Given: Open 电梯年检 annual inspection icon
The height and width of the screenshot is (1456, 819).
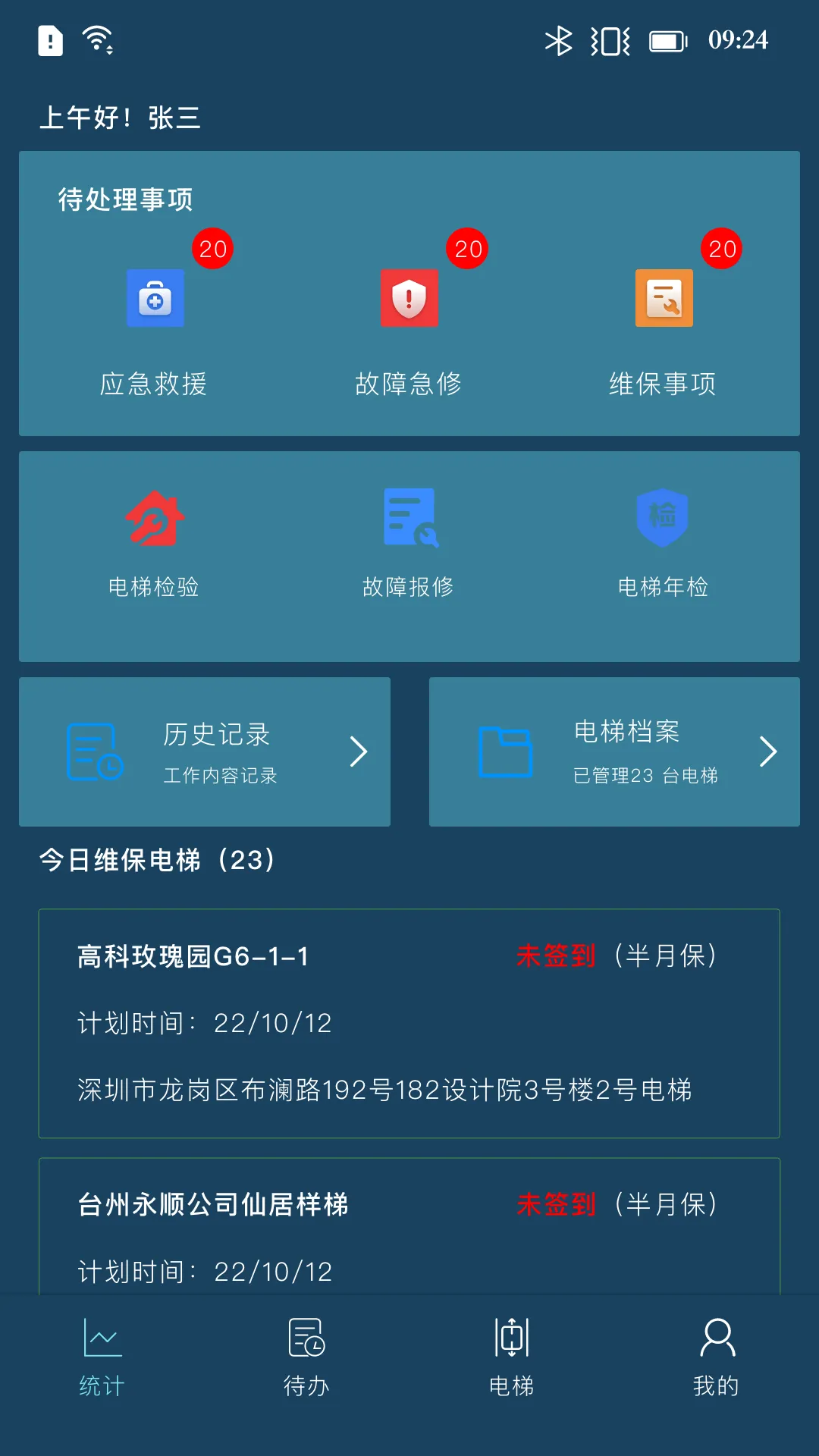Looking at the screenshot, I should click(664, 518).
